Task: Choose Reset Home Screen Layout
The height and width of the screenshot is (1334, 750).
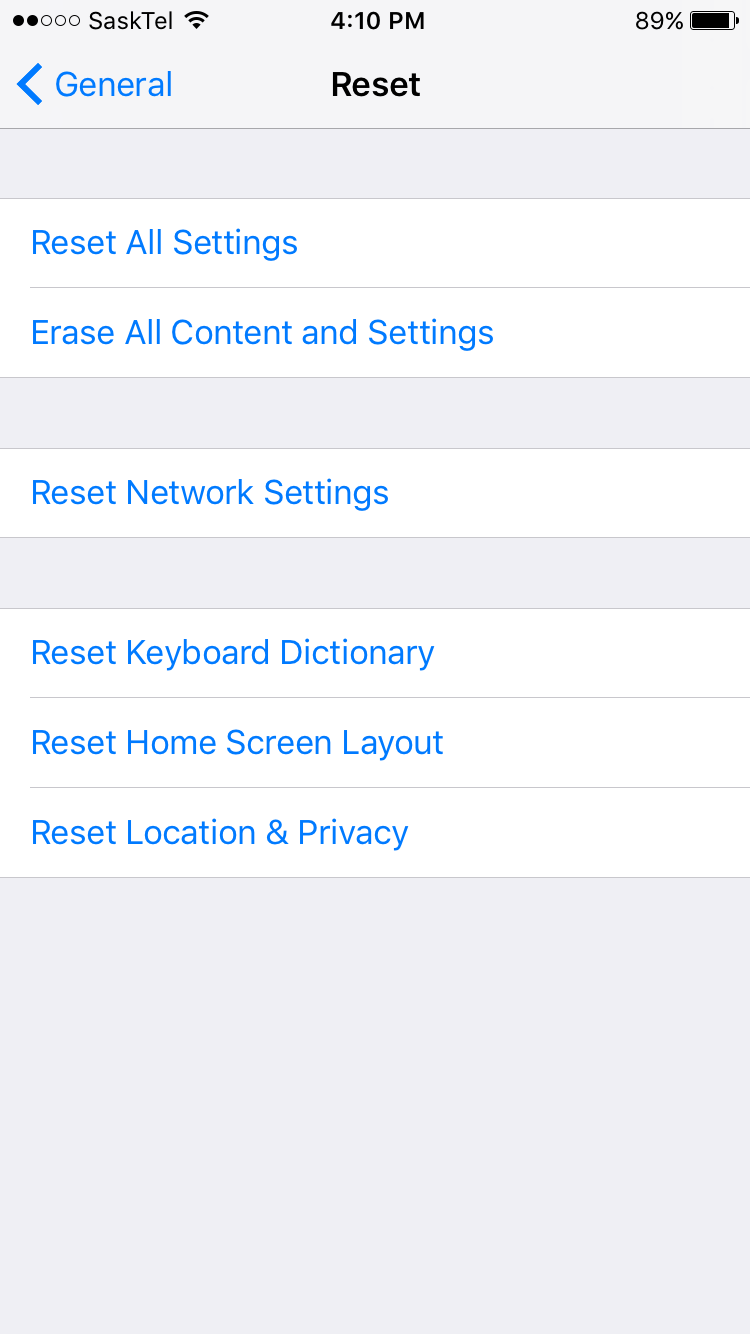Action: (x=237, y=743)
